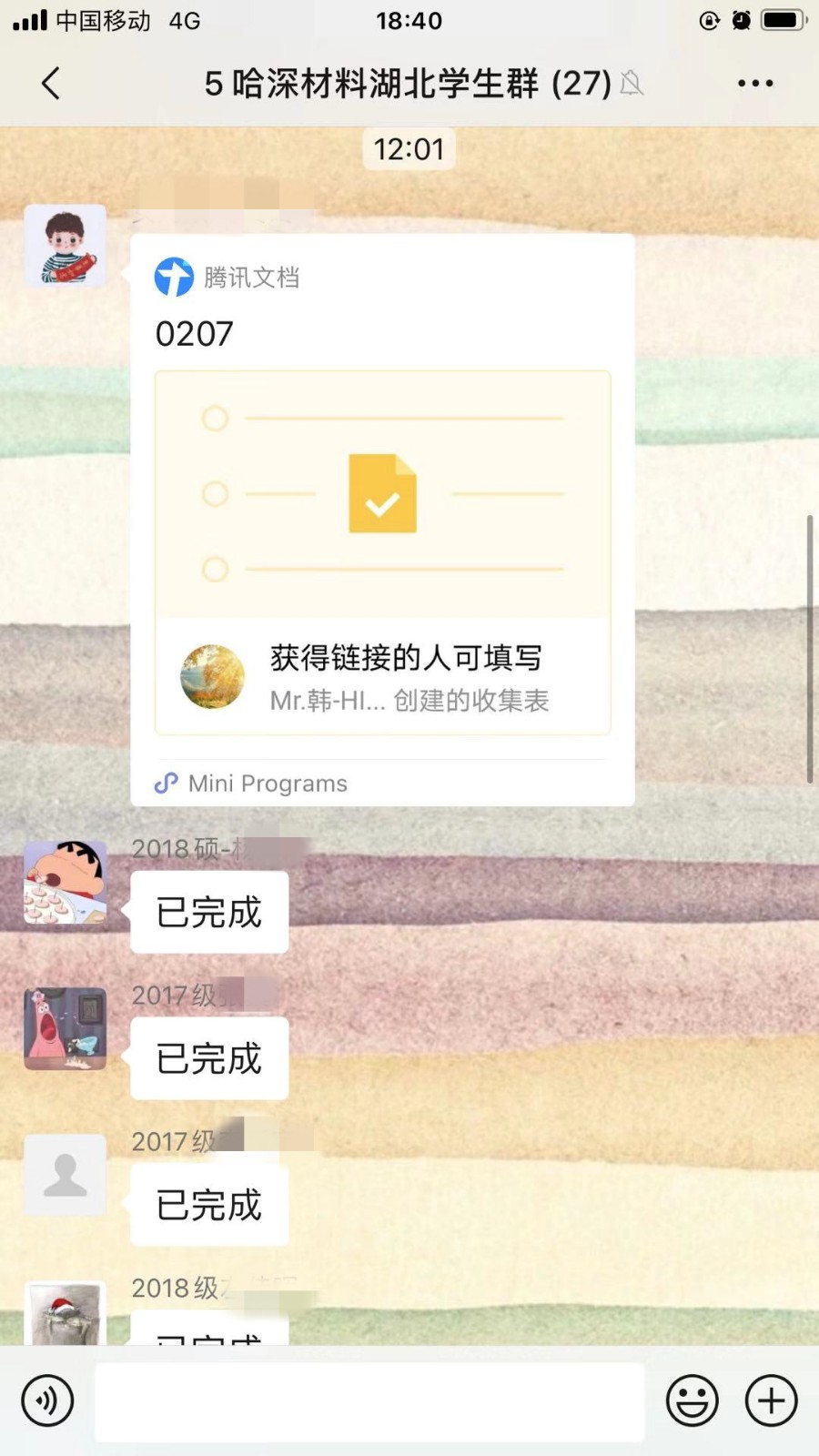Tap the 获得链接的人可填写 link text
The height and width of the screenshot is (1456, 819).
404,657
